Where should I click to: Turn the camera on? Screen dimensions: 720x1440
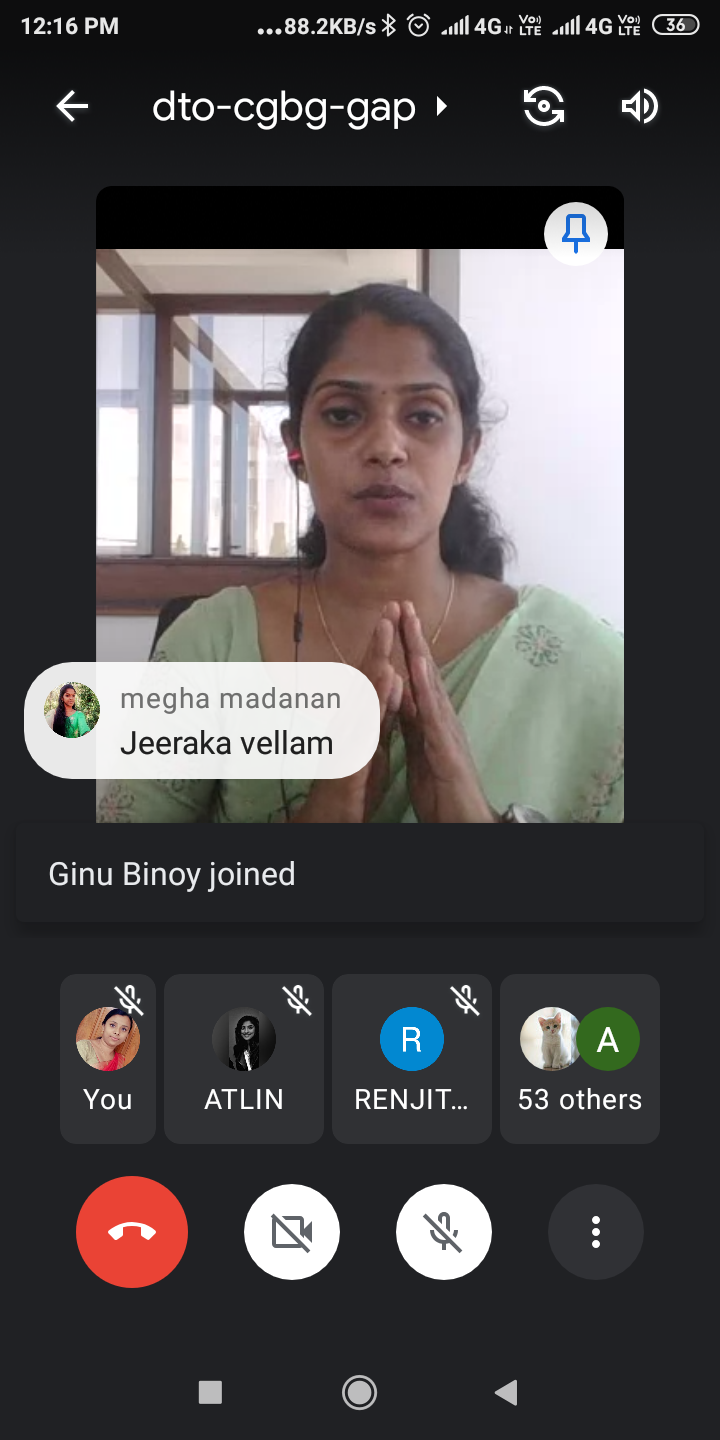(292, 1232)
